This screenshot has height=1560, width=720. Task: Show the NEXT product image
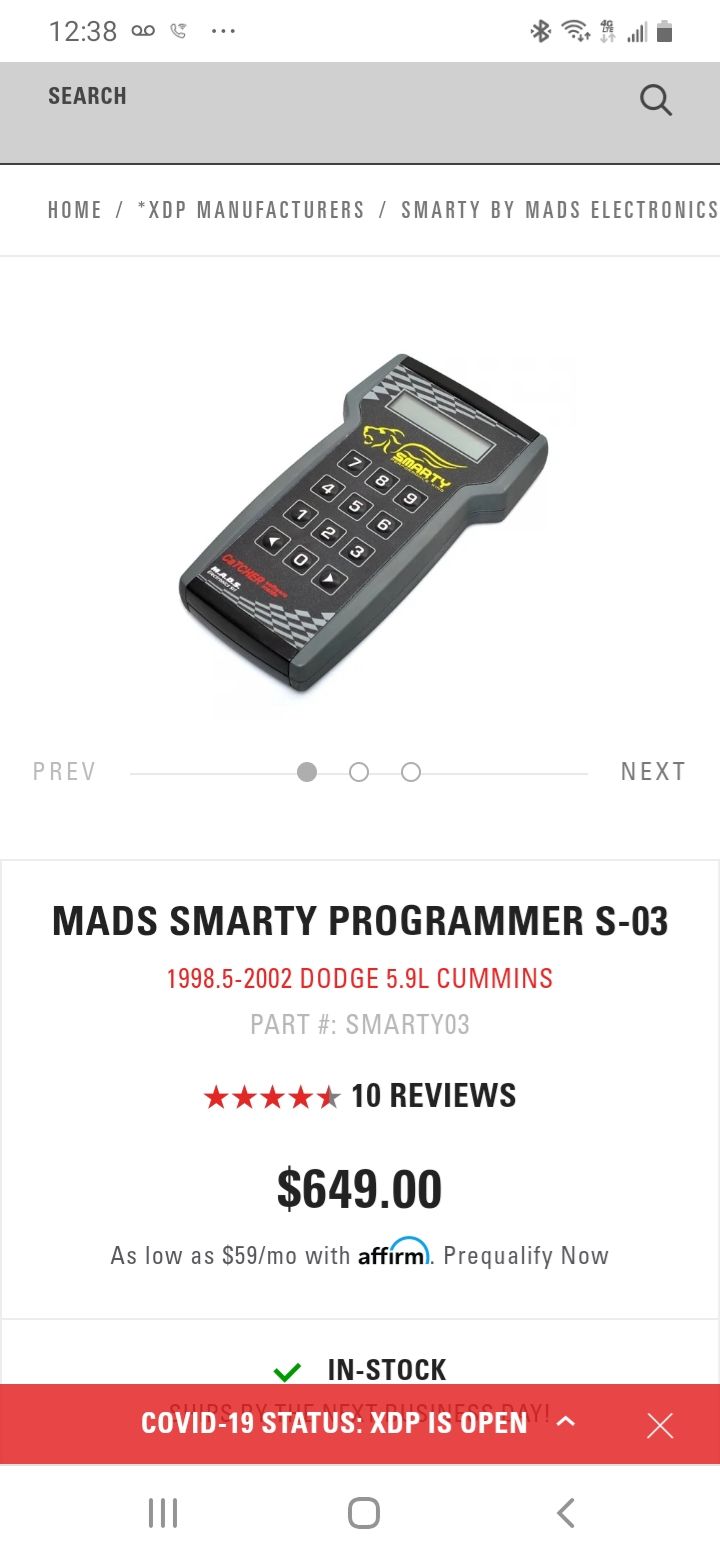[653, 772]
